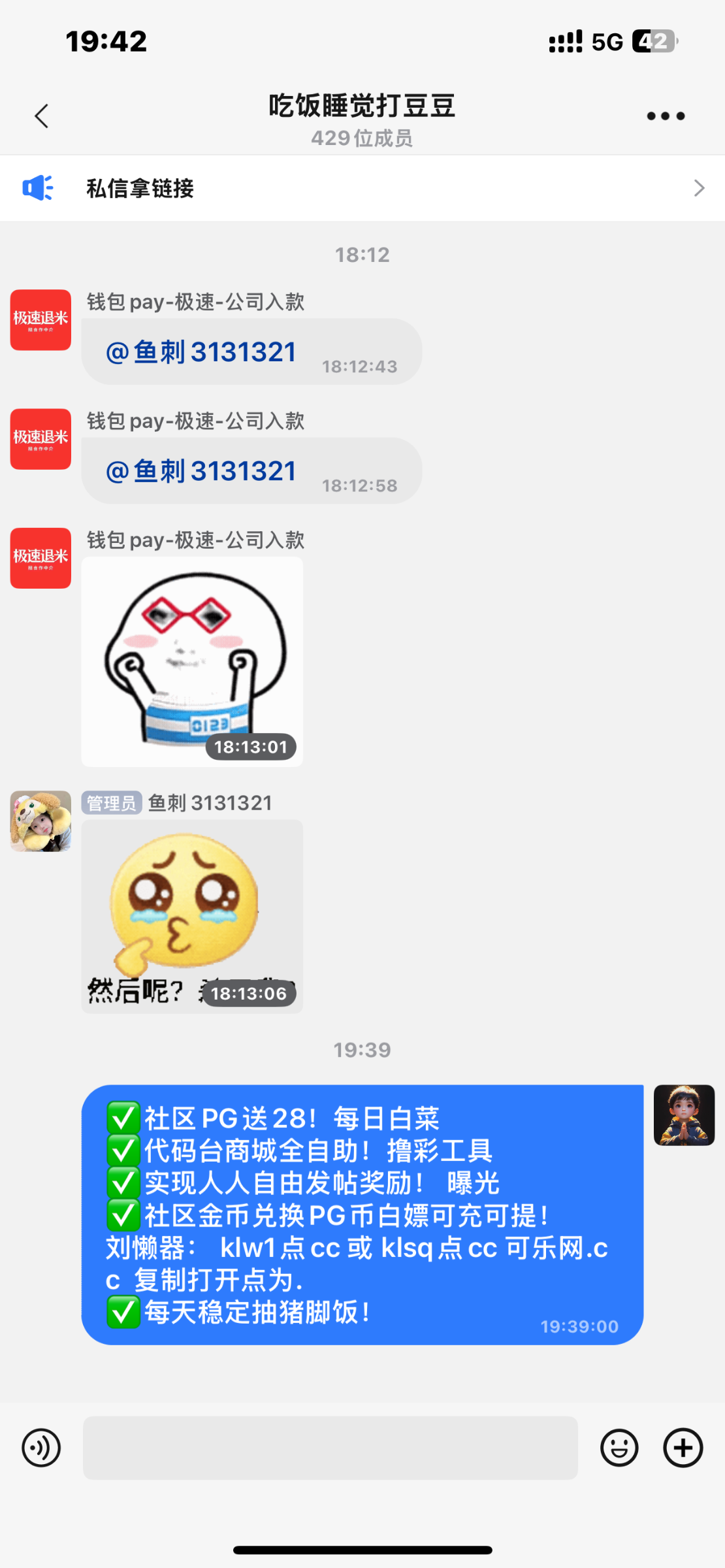Screen dimensions: 725x1568
Task: Open the three-dot group options menu
Action: pyautogui.click(x=665, y=116)
